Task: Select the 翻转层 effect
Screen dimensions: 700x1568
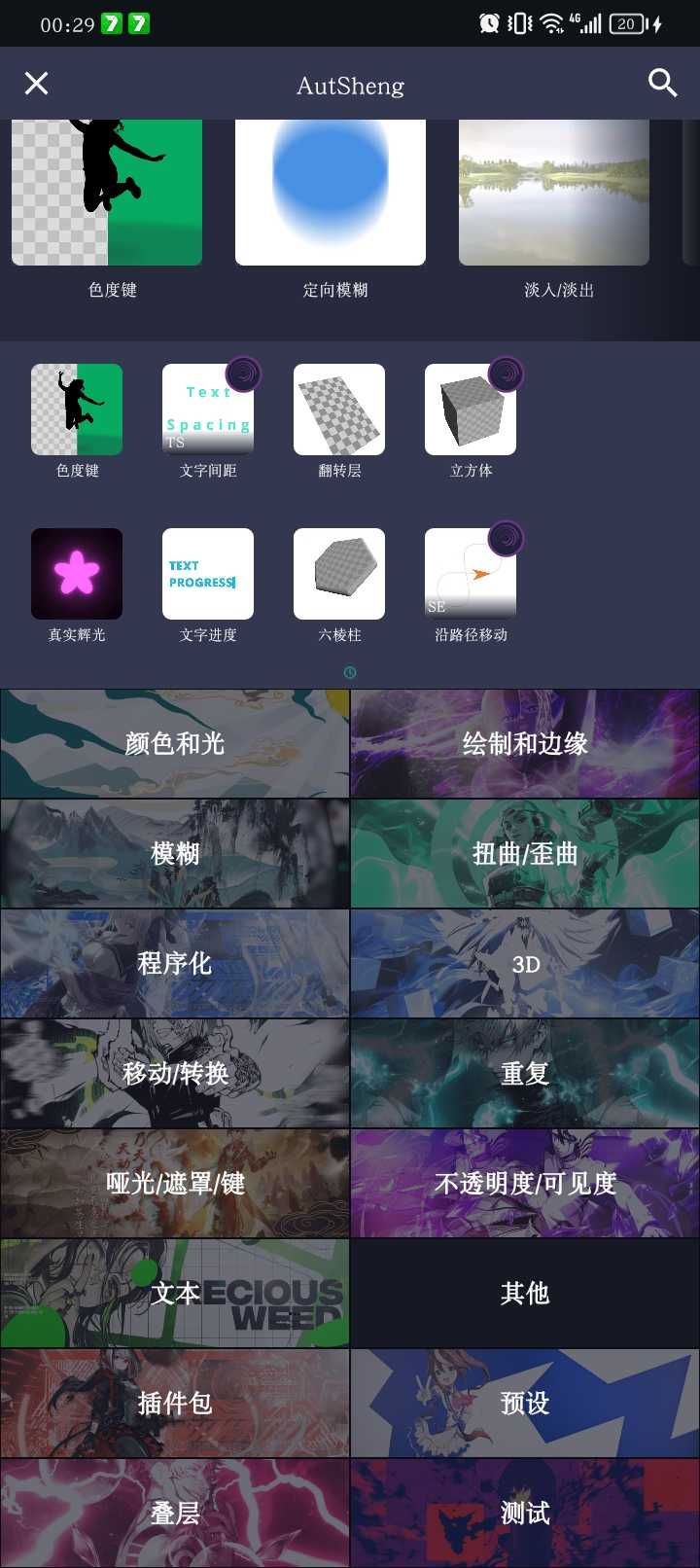Action: point(339,410)
